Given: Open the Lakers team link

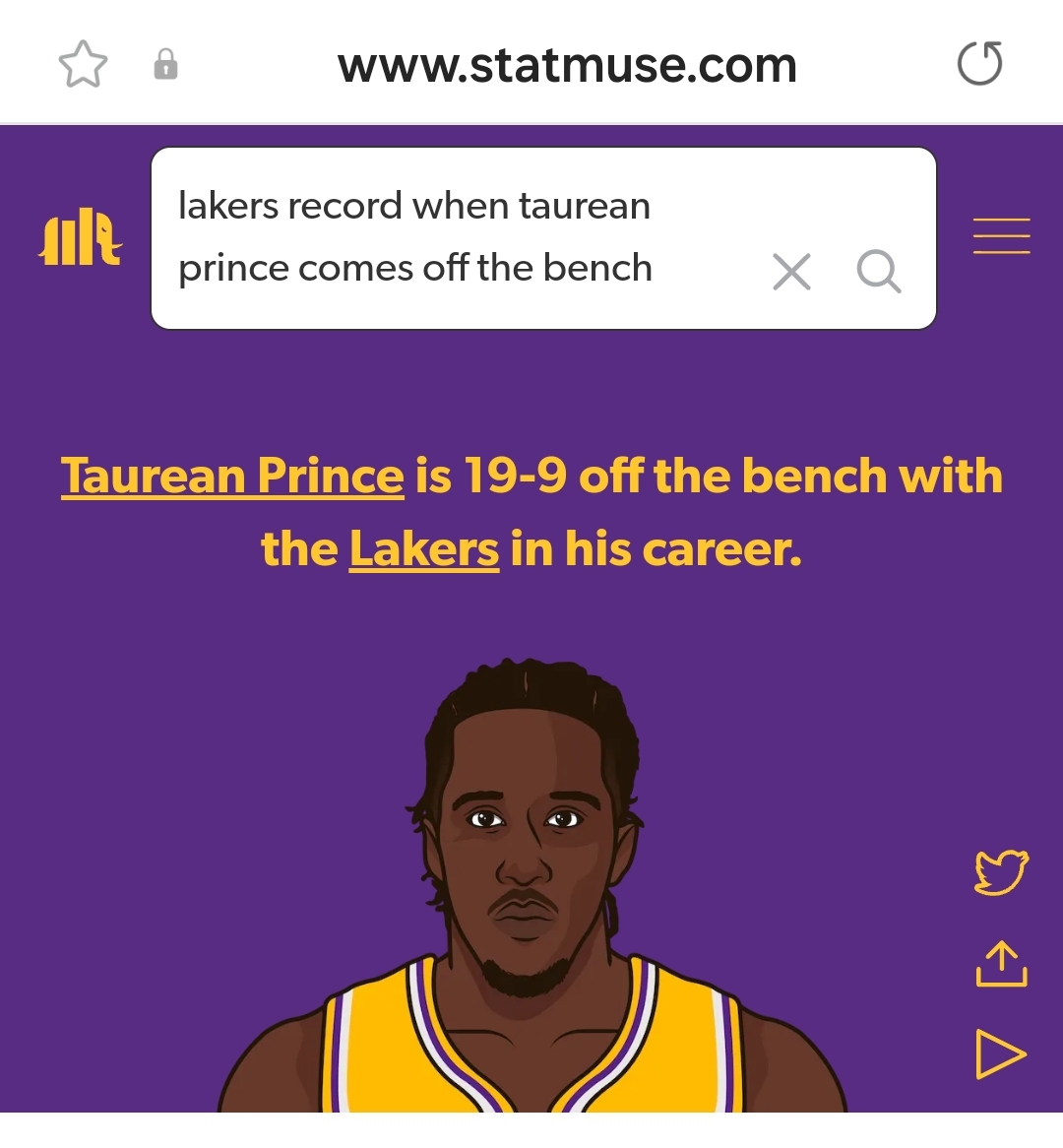Looking at the screenshot, I should [424, 549].
